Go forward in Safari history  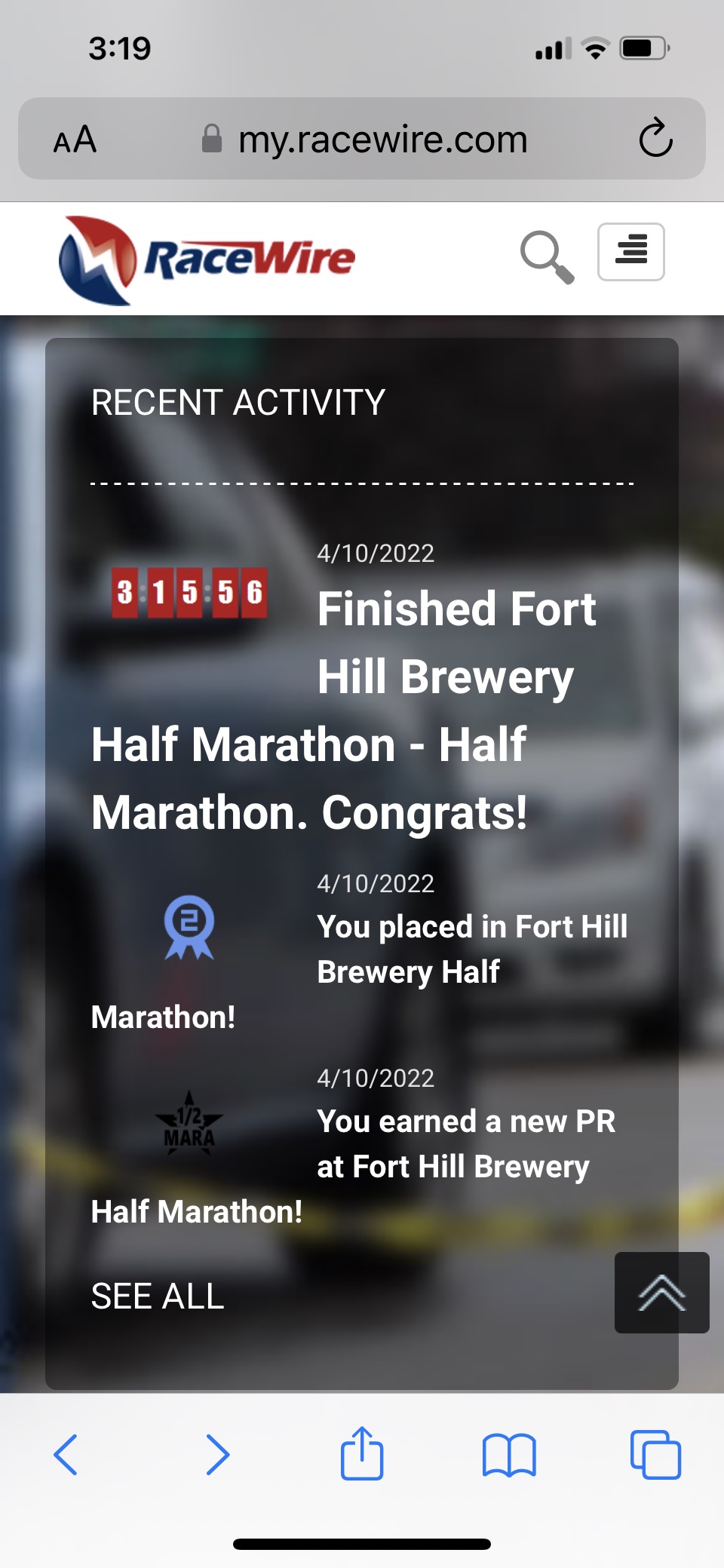[x=218, y=1454]
